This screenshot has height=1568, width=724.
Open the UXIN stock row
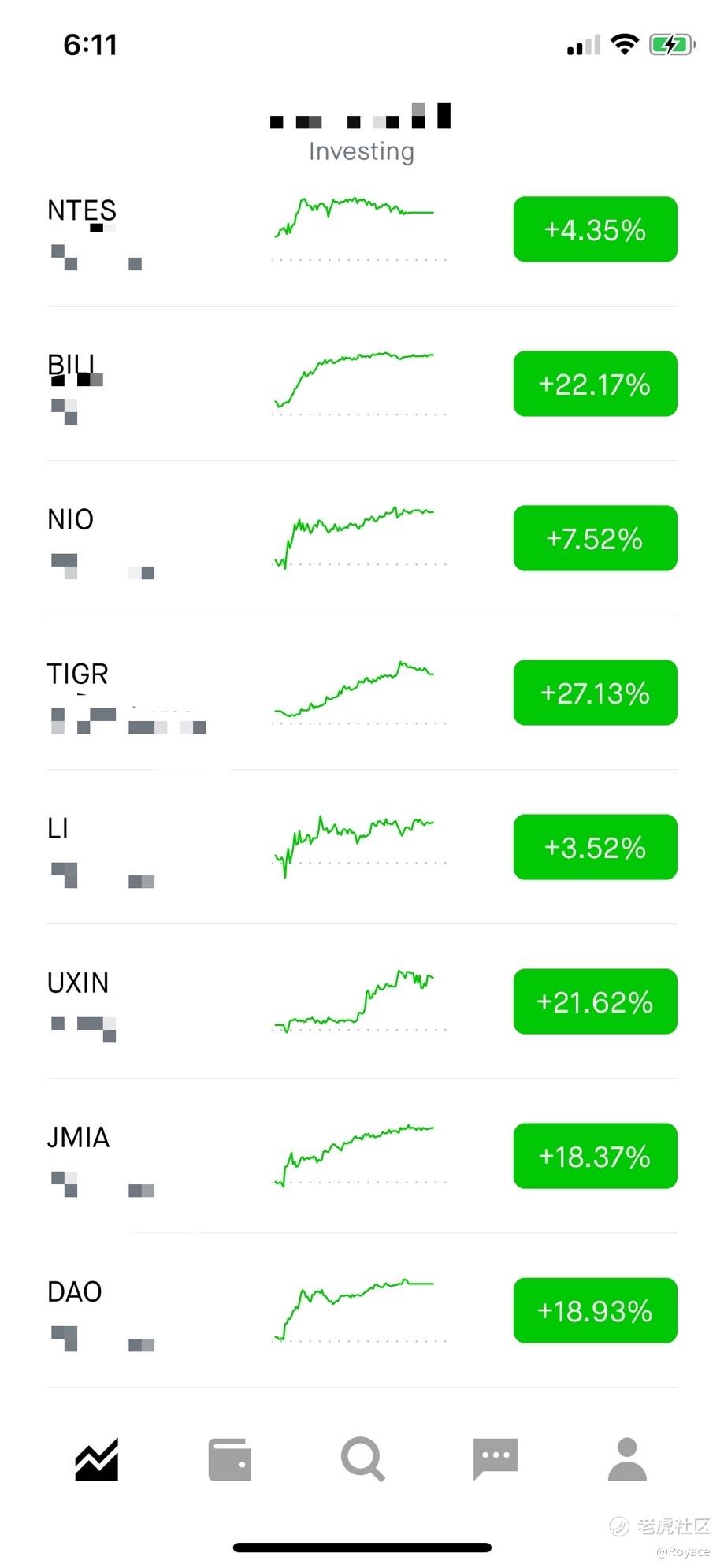tap(362, 1001)
